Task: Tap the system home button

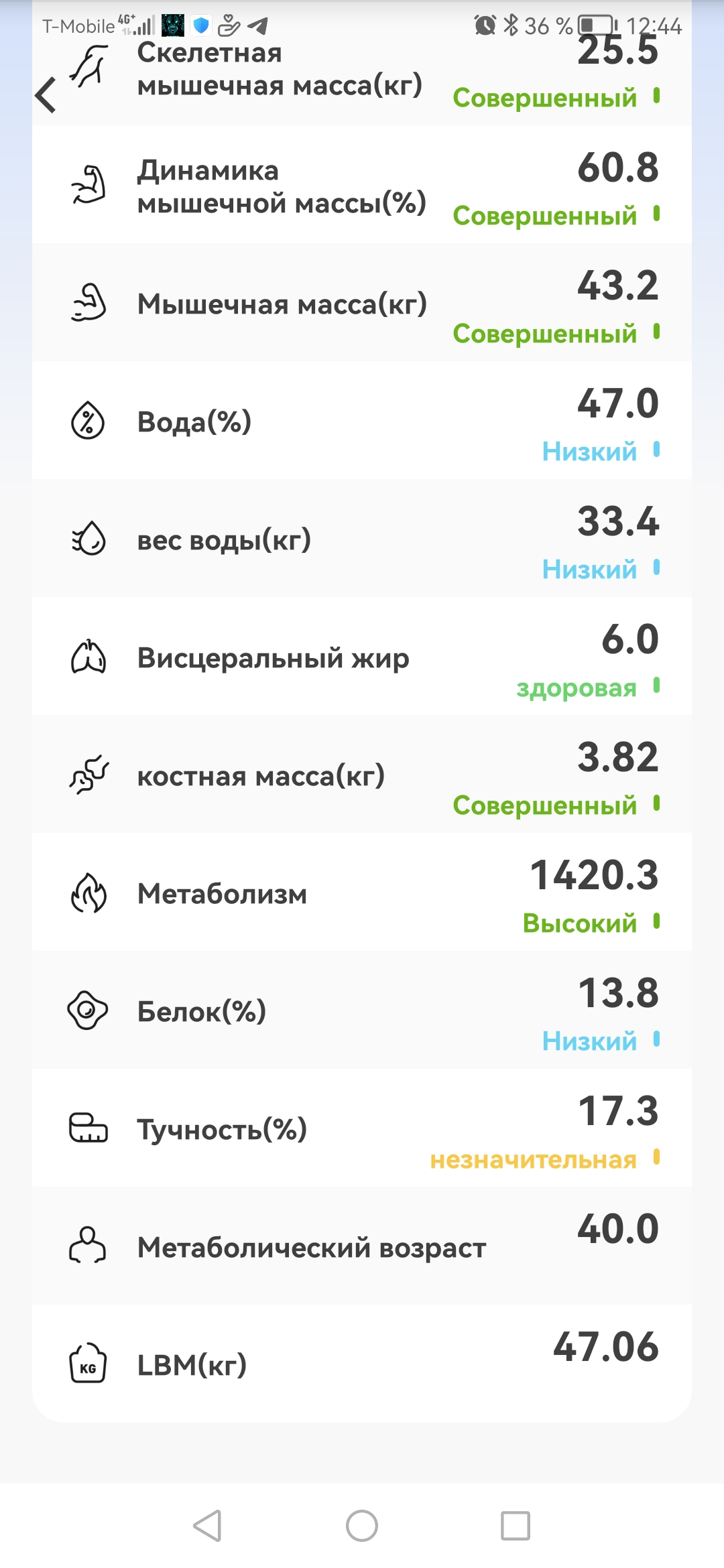Action: (x=362, y=1526)
